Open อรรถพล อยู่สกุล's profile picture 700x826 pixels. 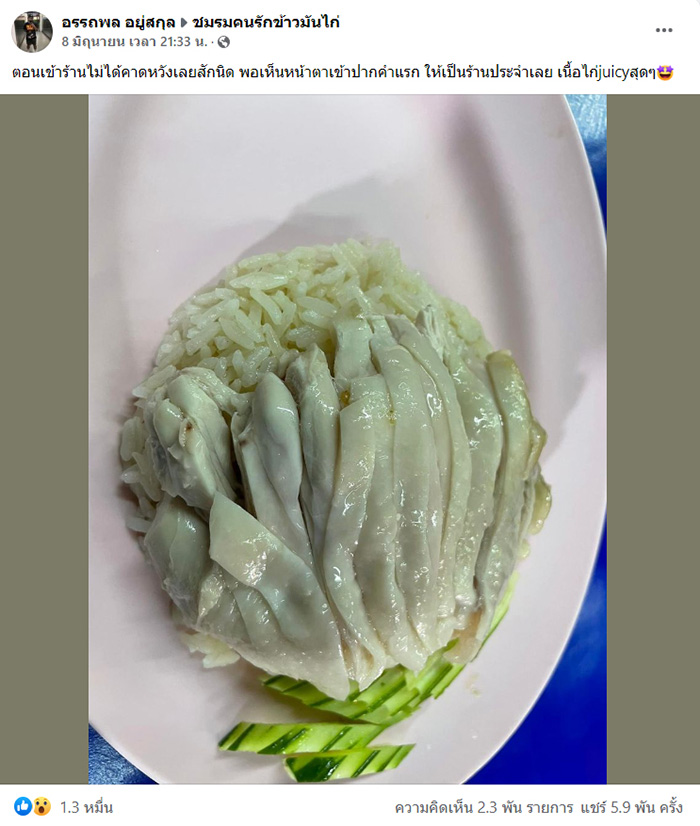[x=32, y=31]
